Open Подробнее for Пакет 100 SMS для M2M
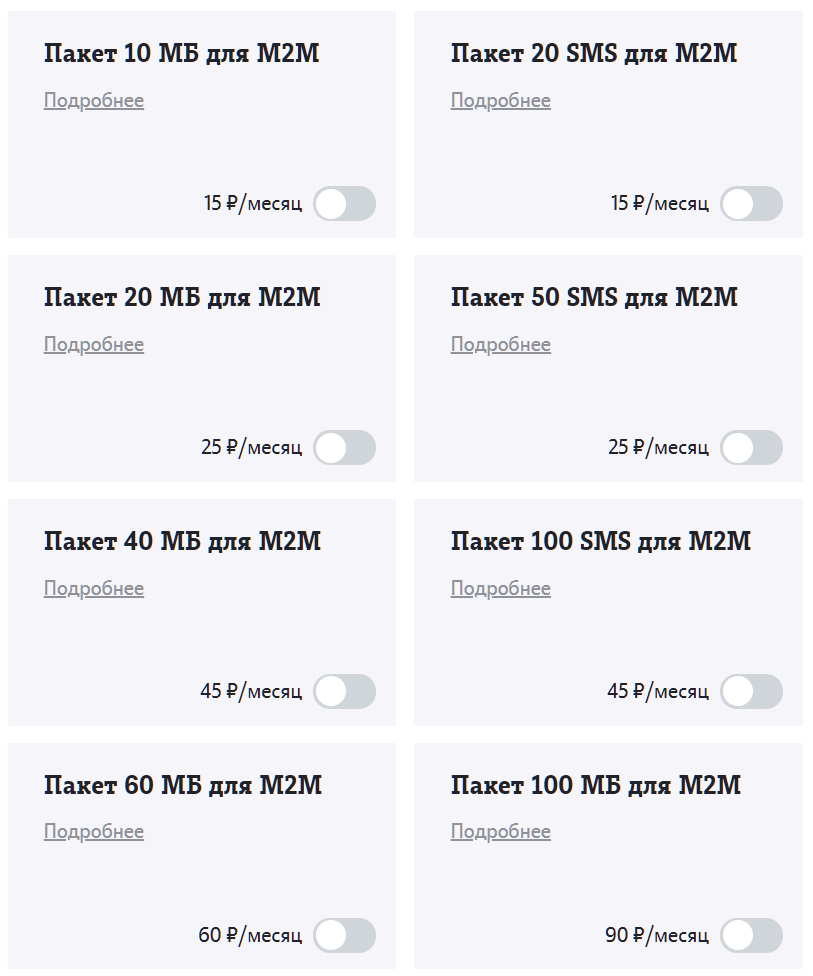Image resolution: width=813 pixels, height=976 pixels. tap(501, 589)
